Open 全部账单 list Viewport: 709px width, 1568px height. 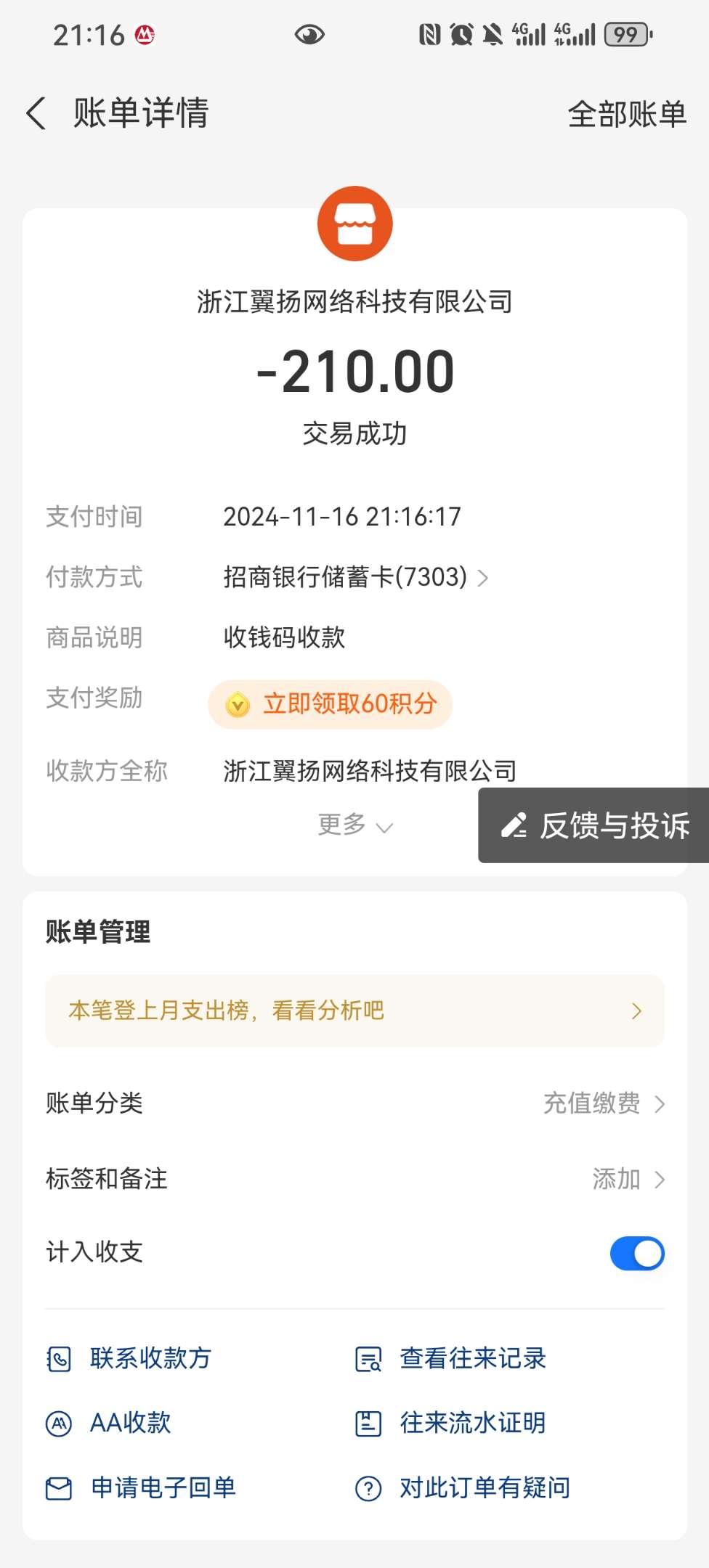[x=626, y=114]
